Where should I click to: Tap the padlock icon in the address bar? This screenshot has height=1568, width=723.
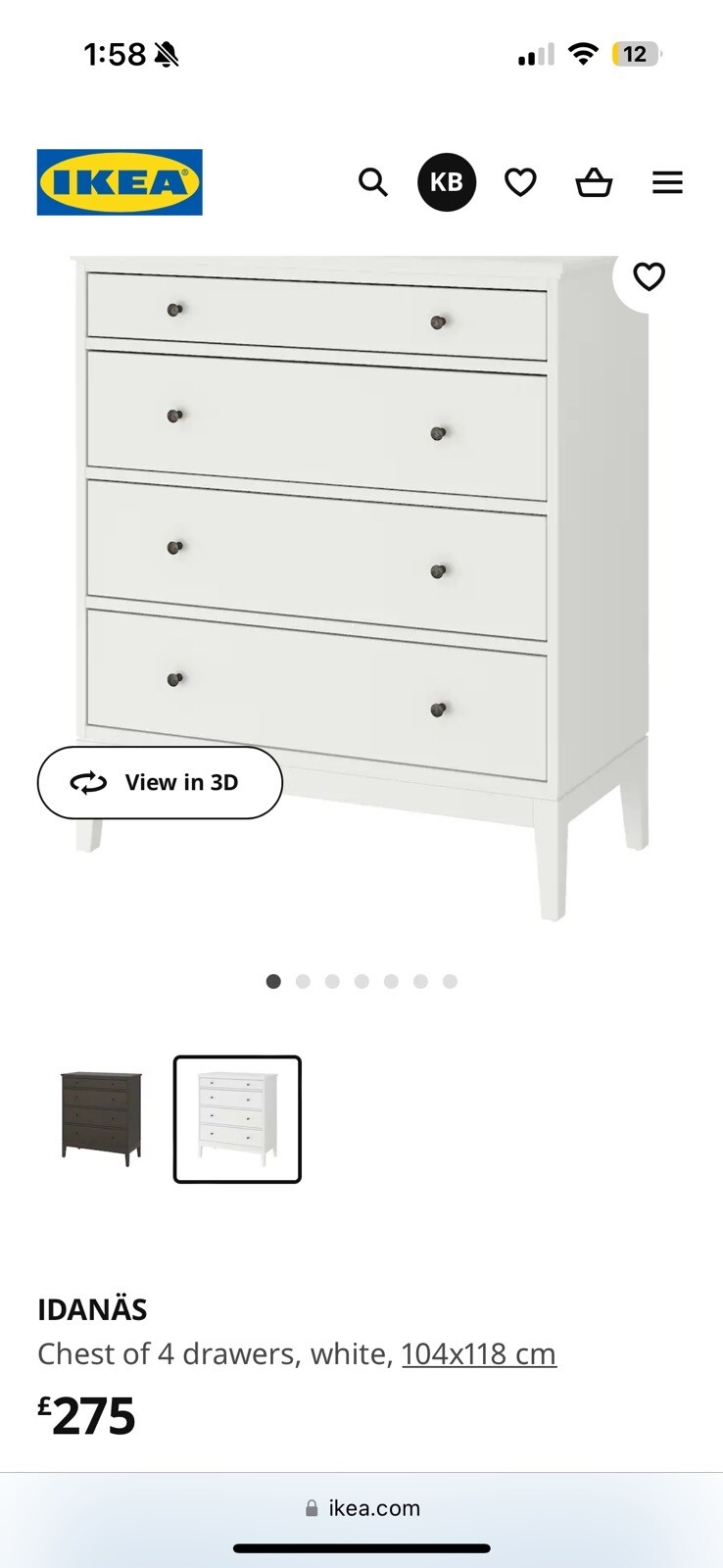click(x=312, y=1508)
